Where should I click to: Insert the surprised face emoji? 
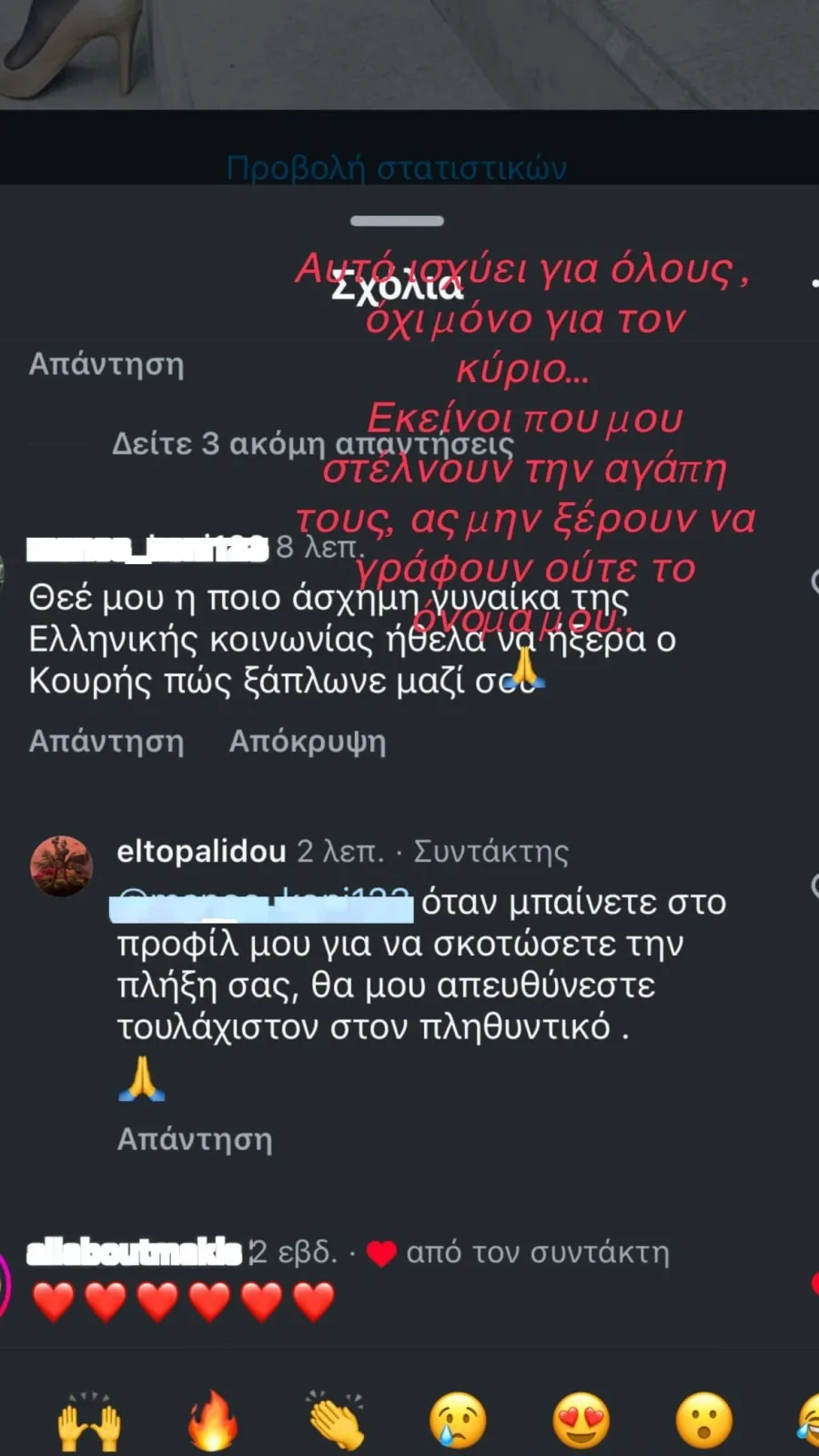(703, 1421)
